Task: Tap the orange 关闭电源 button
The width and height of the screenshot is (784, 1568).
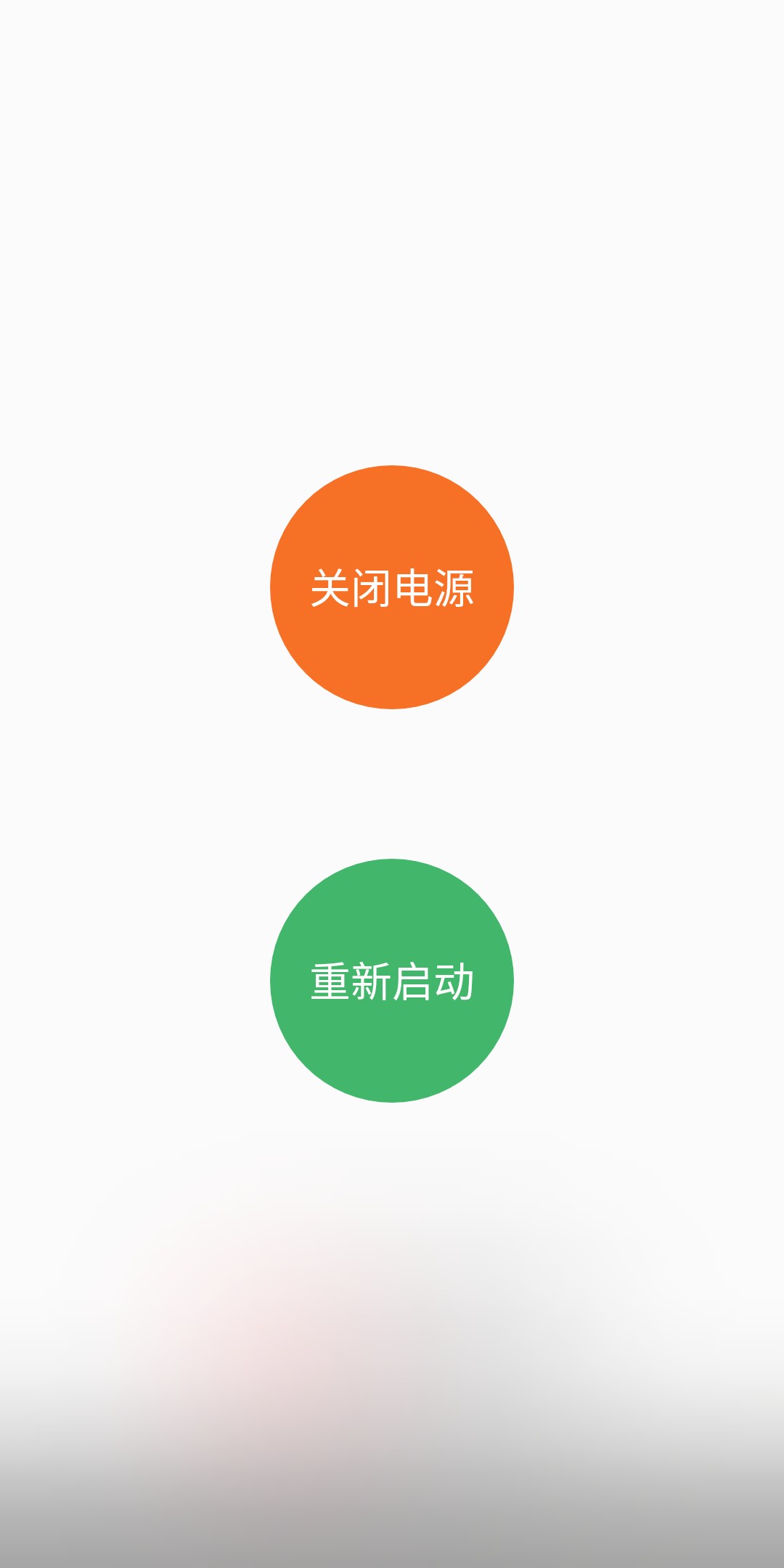Action: pyautogui.click(x=392, y=587)
